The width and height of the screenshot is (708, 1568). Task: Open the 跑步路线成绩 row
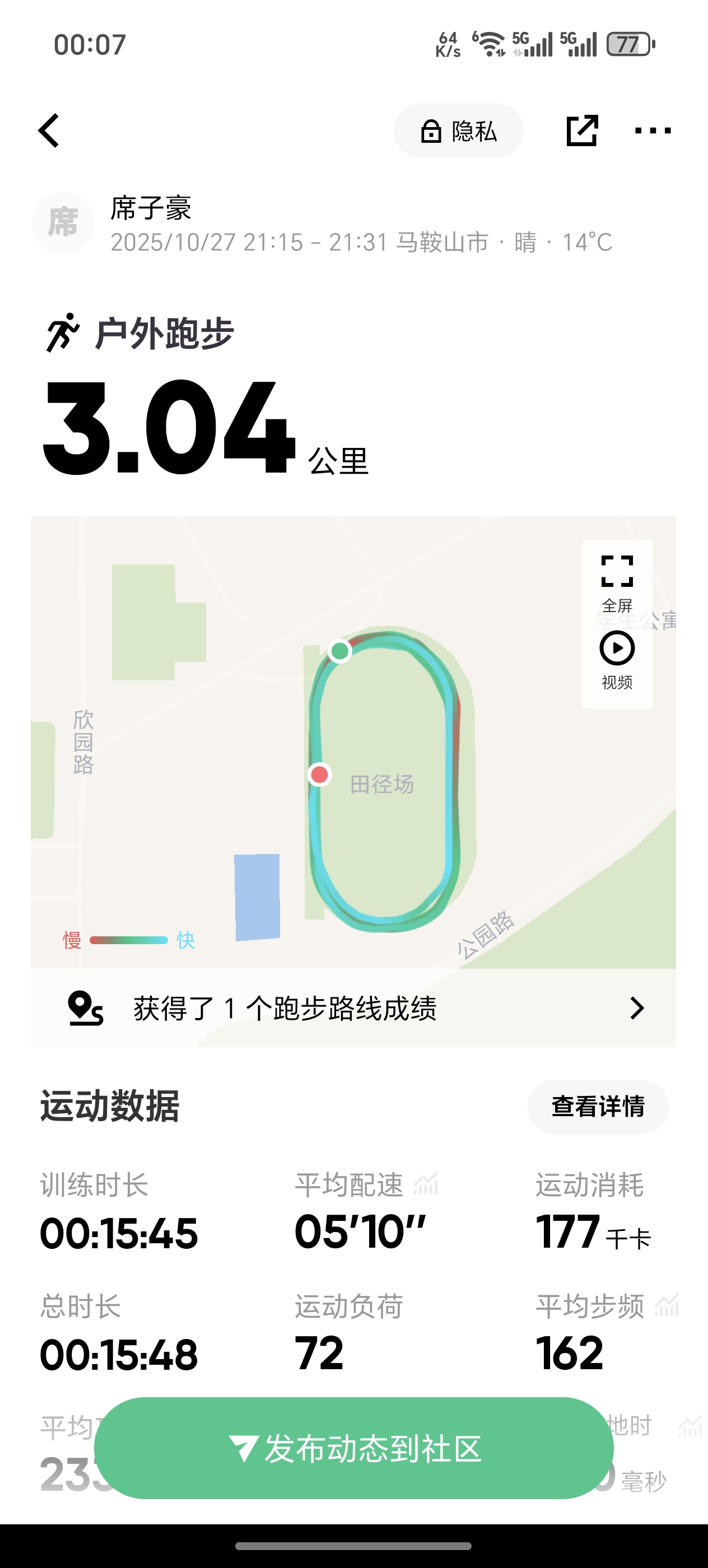pos(353,1008)
